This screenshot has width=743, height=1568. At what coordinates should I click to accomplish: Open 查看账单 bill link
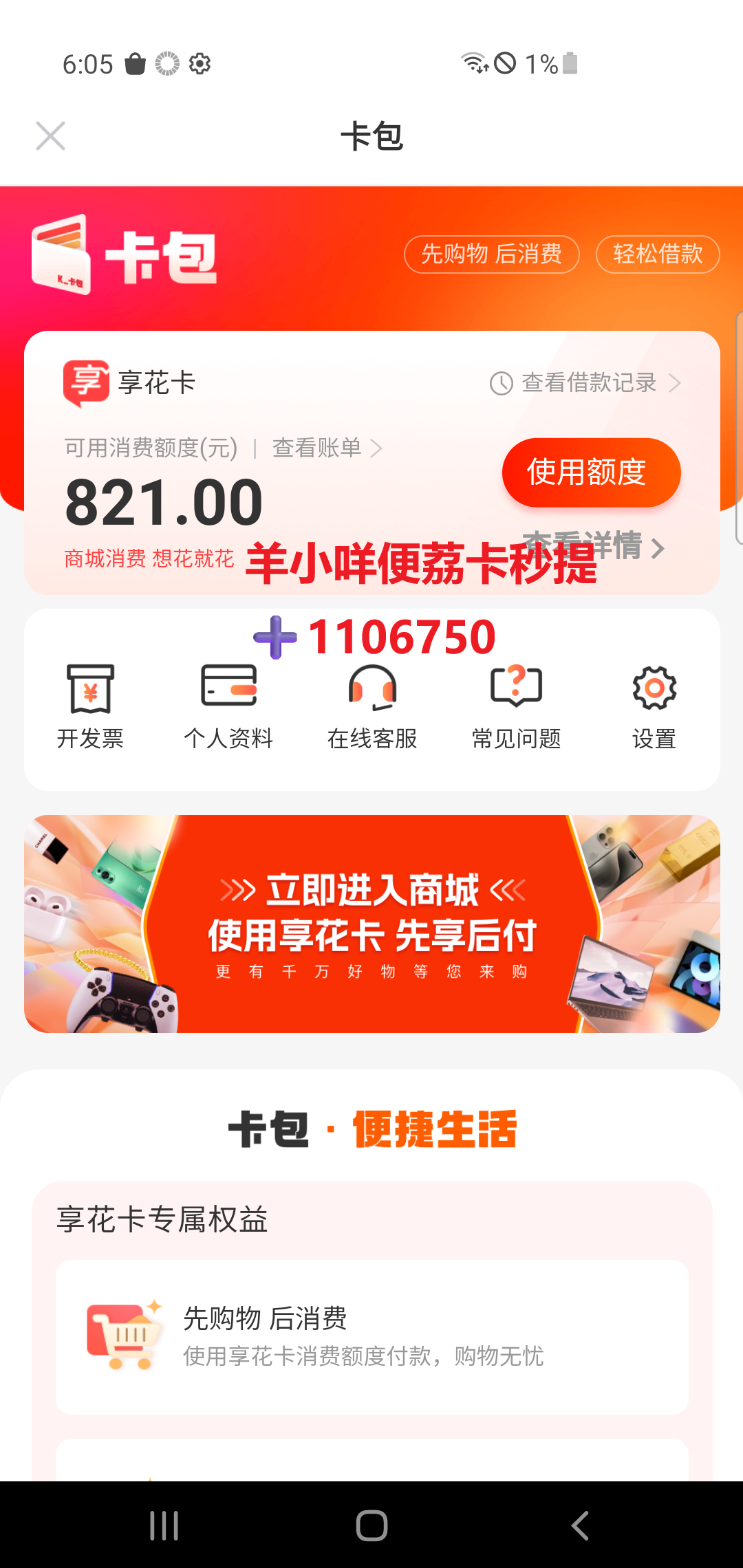click(326, 448)
